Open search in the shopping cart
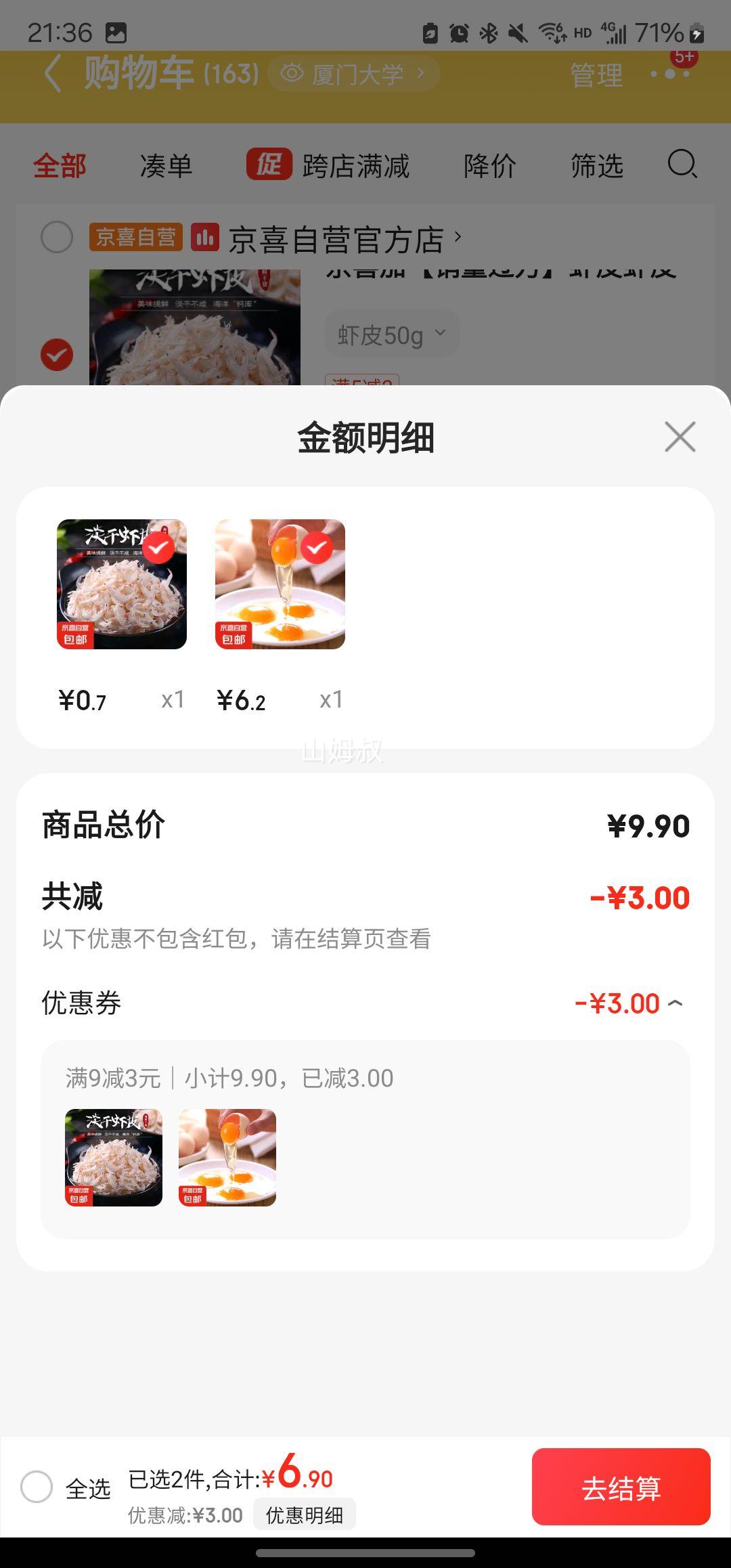 point(682,165)
